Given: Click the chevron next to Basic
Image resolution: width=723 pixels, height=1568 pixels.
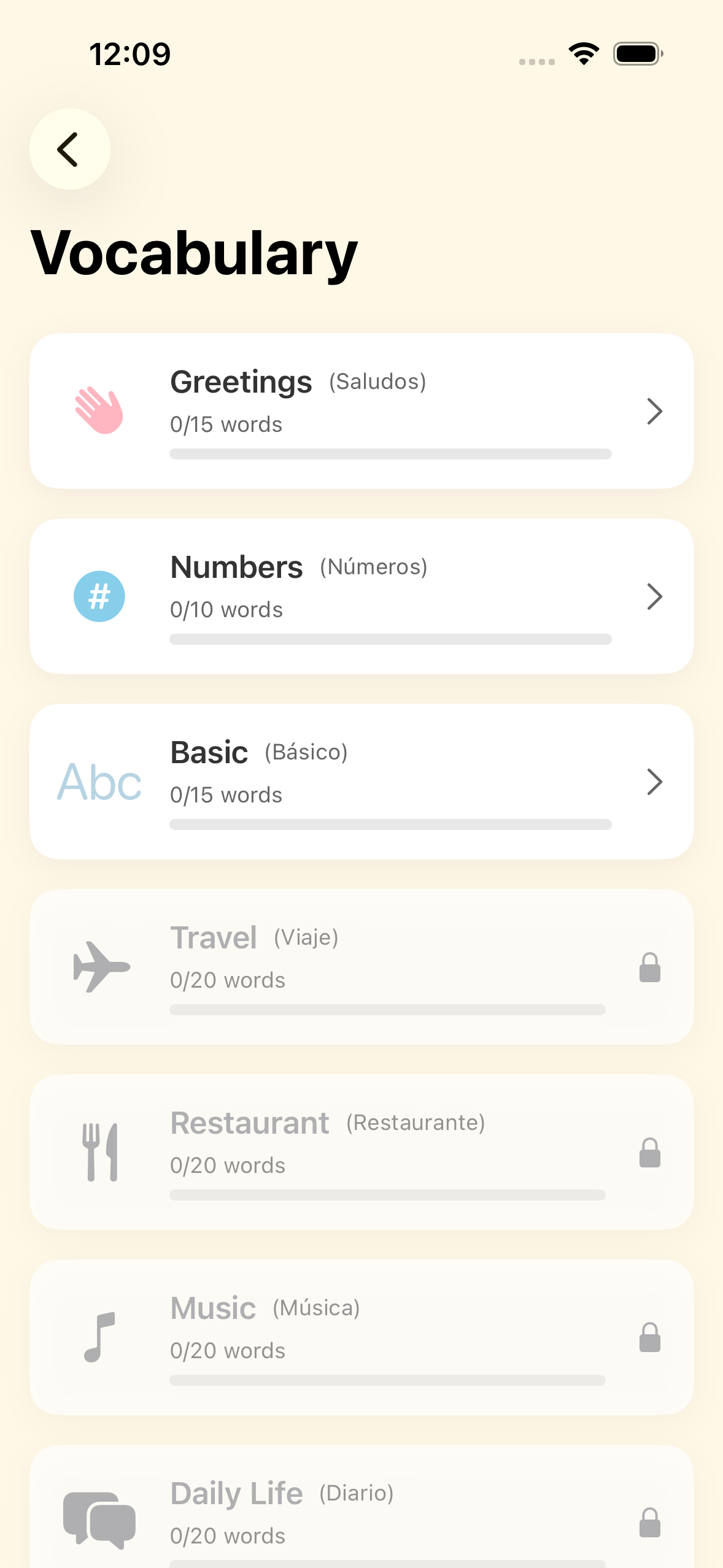Looking at the screenshot, I should pos(655,782).
